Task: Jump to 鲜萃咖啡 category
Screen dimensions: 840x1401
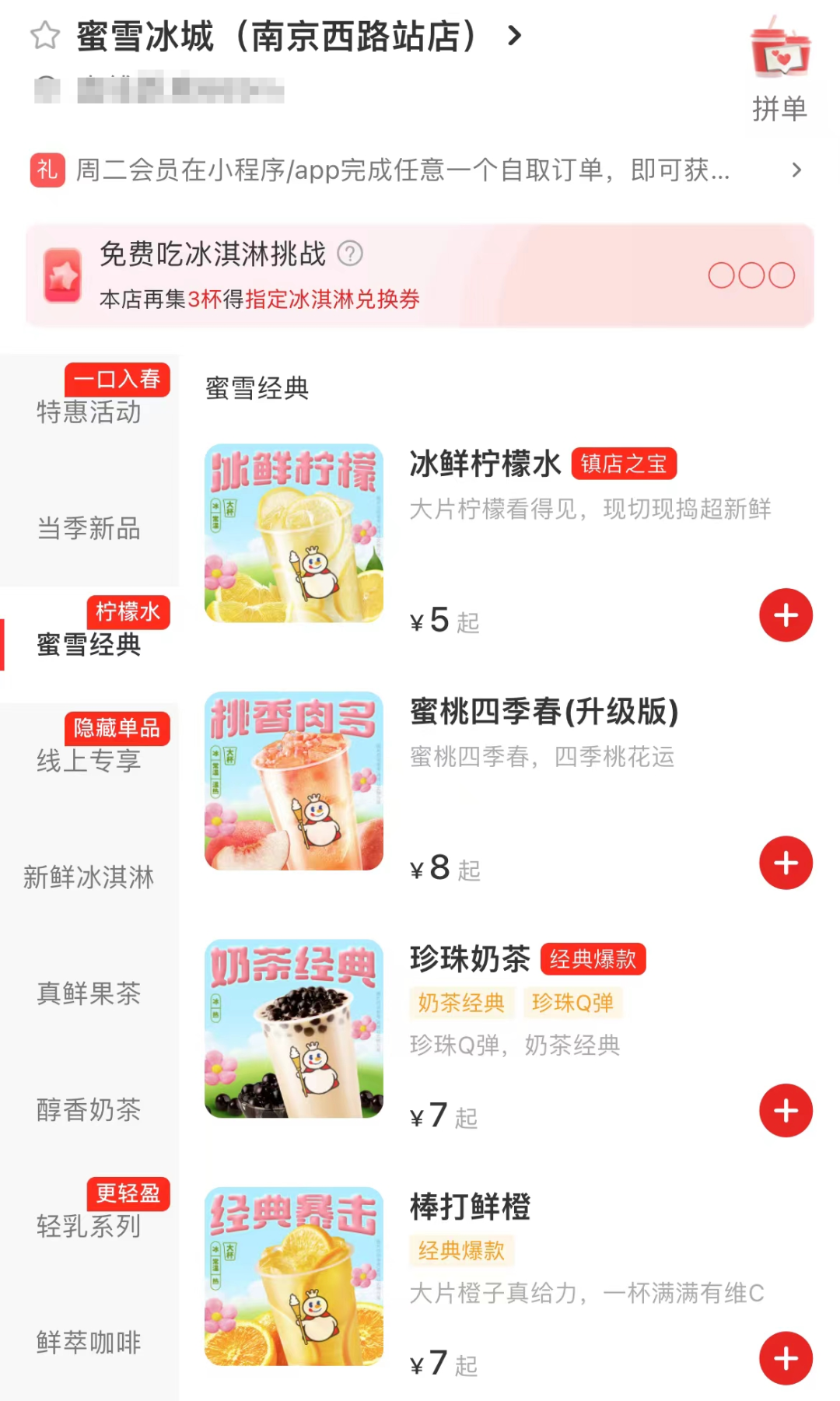Action: tap(89, 1342)
